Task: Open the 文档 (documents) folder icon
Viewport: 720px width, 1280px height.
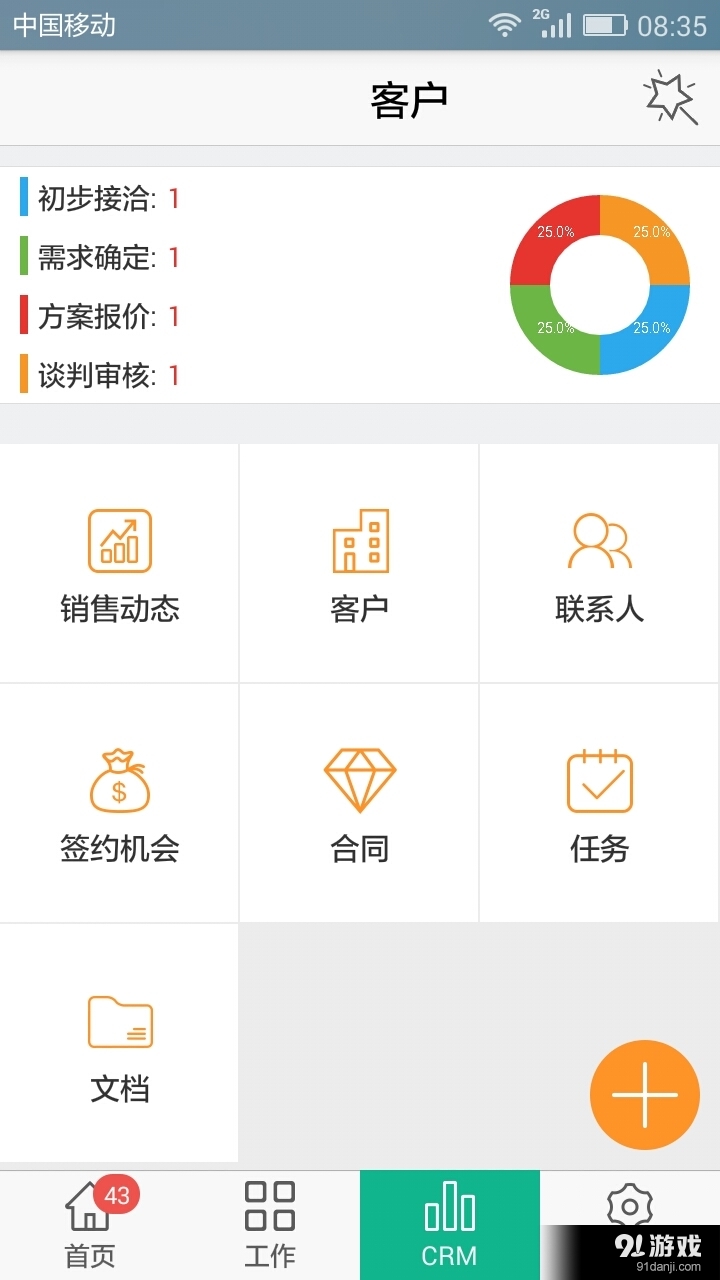Action: pyautogui.click(x=119, y=1022)
